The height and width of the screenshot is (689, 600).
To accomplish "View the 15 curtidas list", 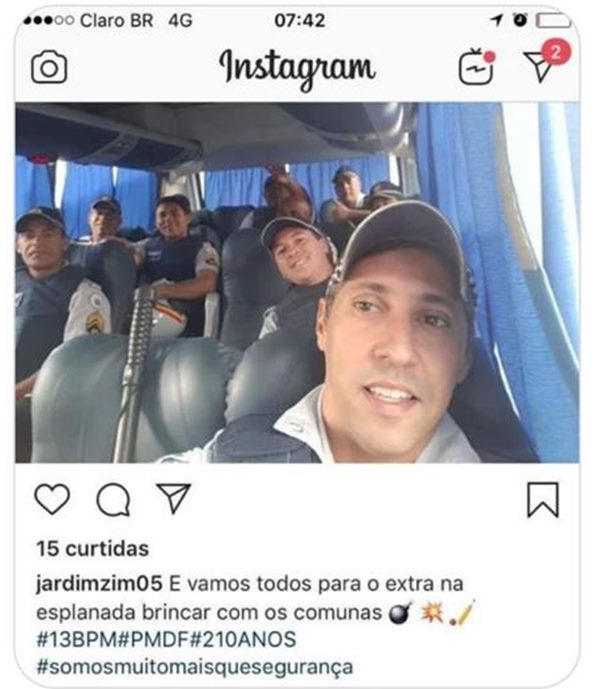I will click(x=92, y=549).
